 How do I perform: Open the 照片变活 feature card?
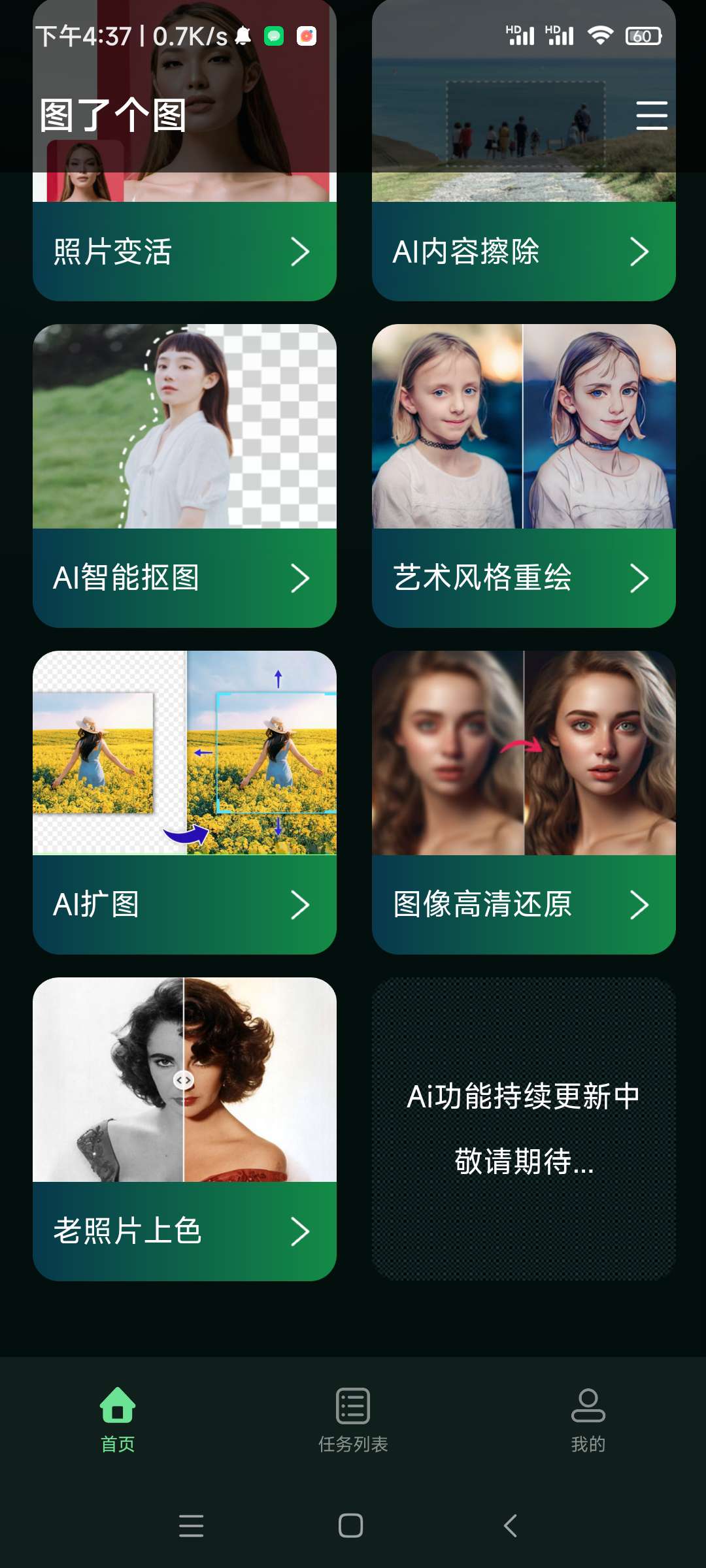coord(184,251)
